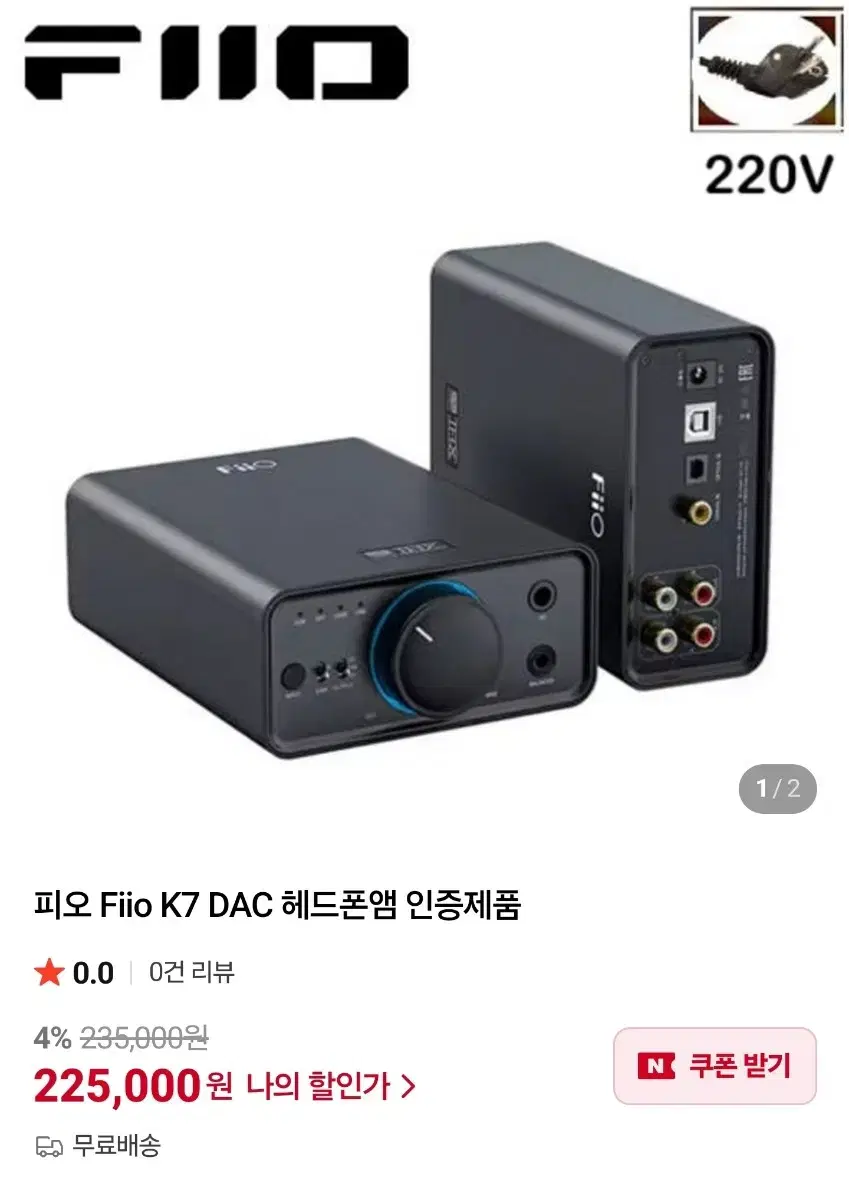Click the strikethrough 235,000원 original price
Image resolution: width=849 pixels, height=1200 pixels.
click(x=145, y=1039)
